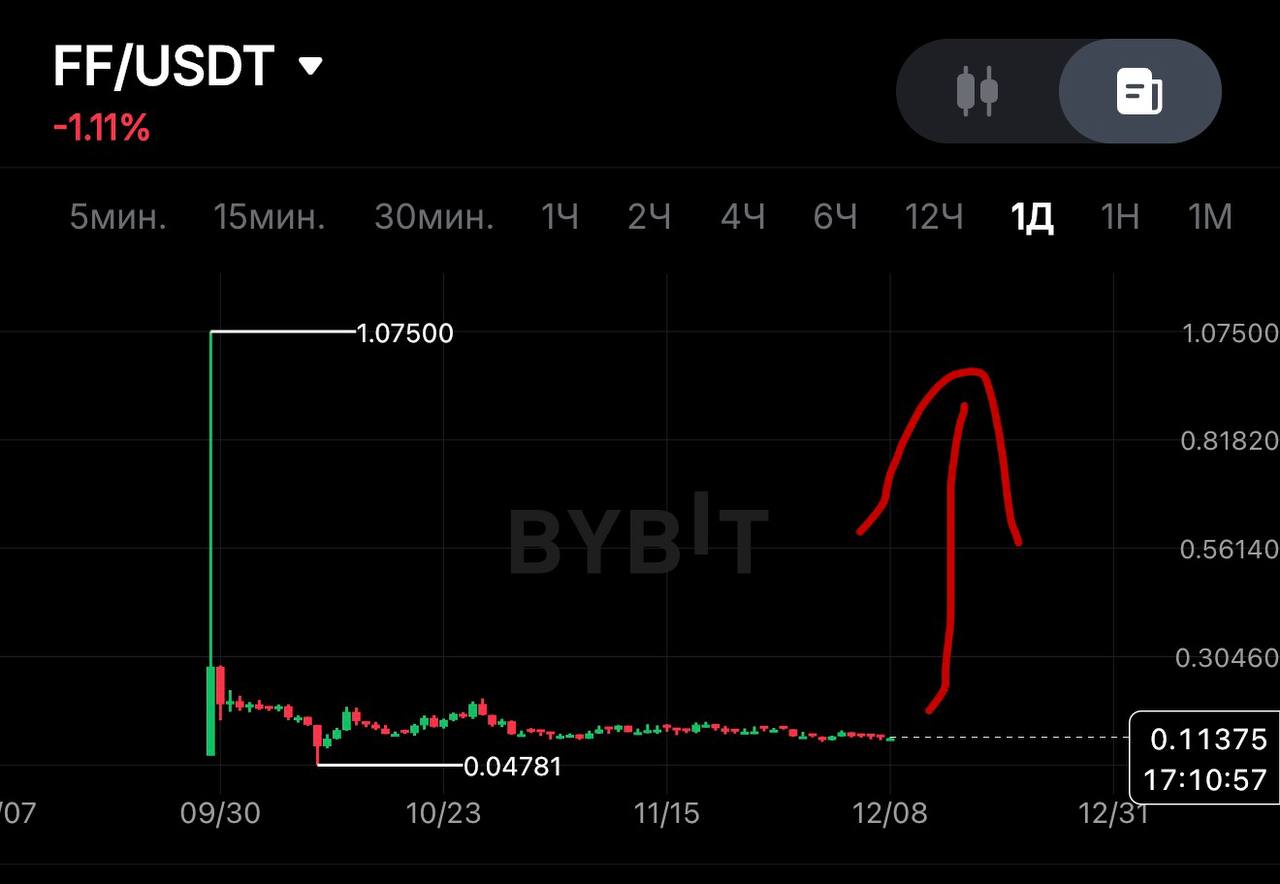
Task: Choose the 12Ч timeframe
Action: [x=934, y=216]
